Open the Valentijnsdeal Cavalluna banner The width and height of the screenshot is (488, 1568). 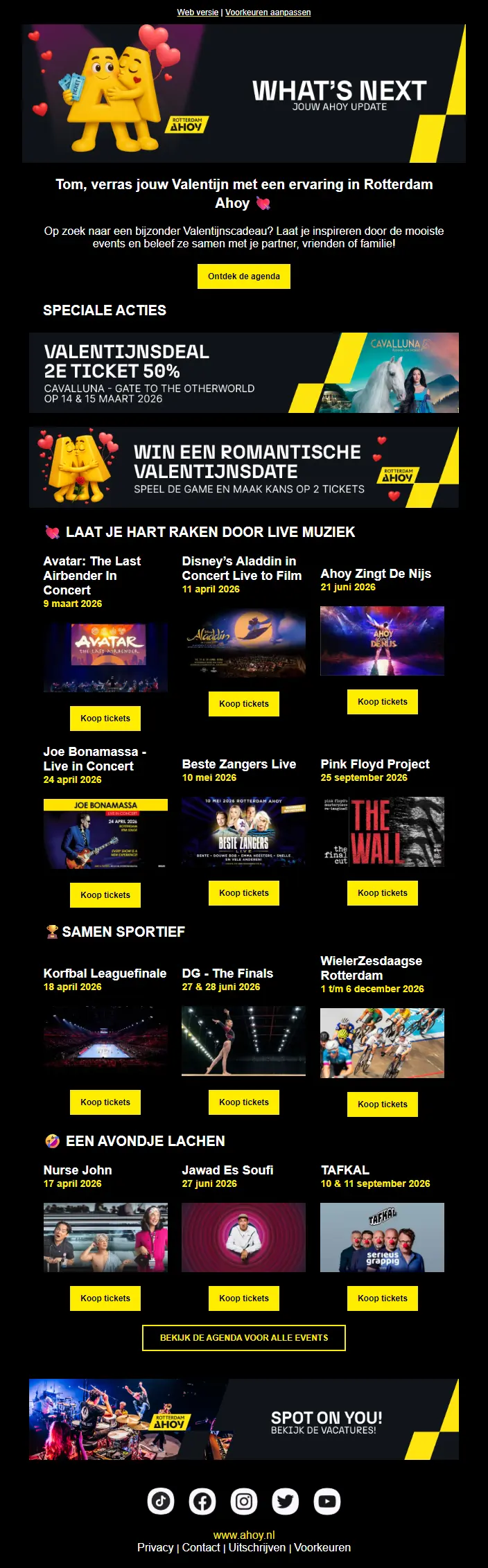[244, 373]
